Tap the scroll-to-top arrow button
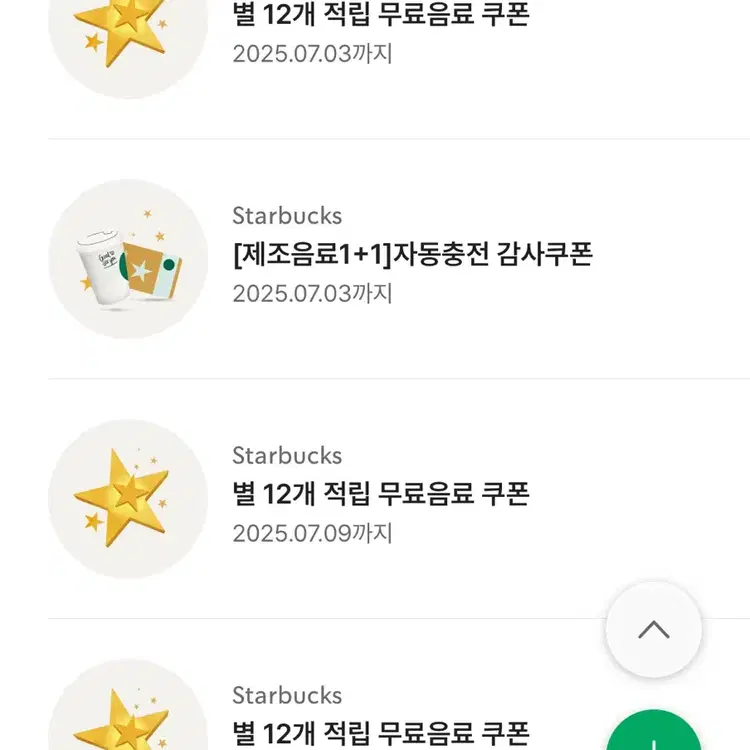Screen dimensions: 750x750 coord(653,630)
